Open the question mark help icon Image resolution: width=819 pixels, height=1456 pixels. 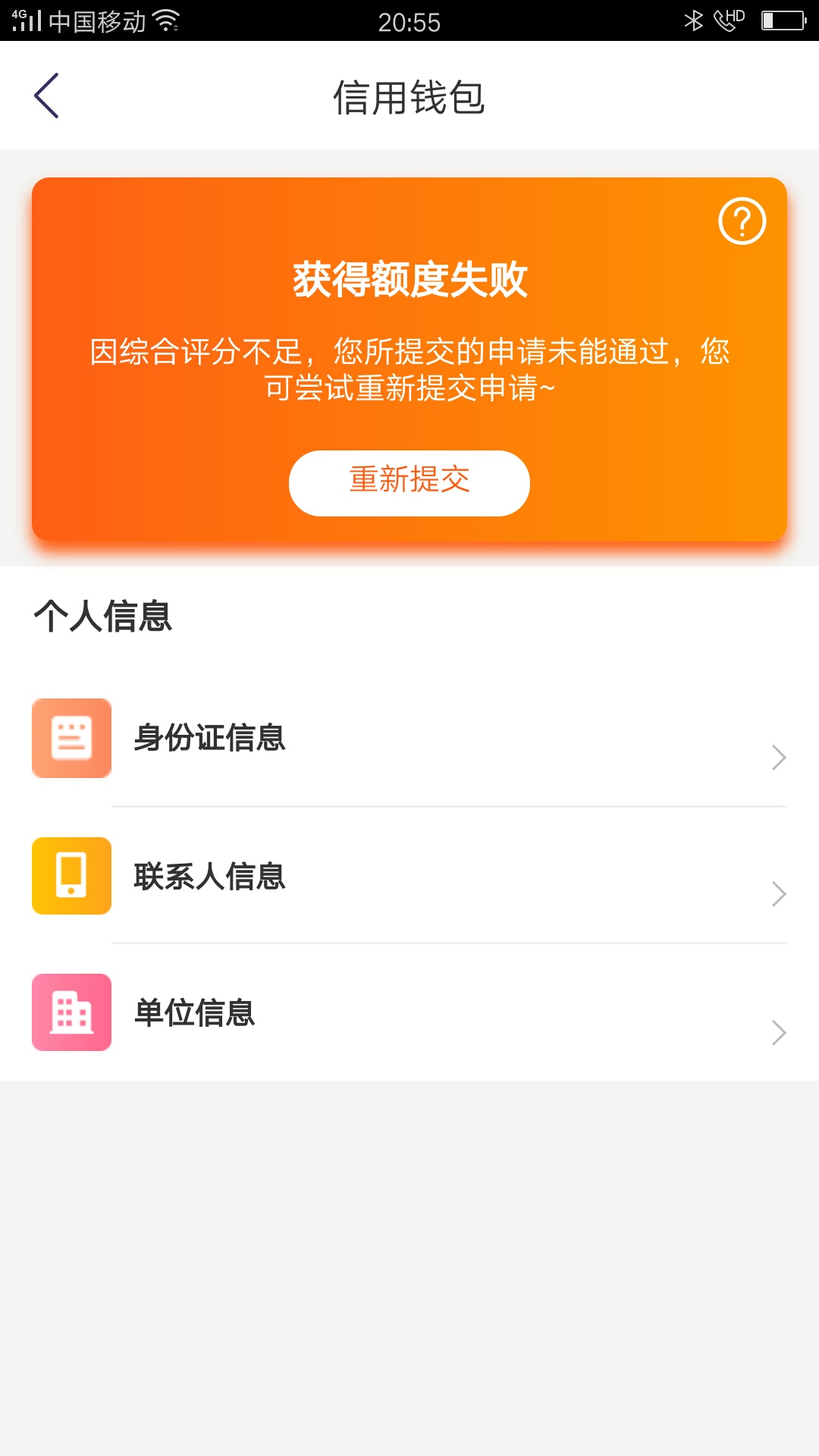[742, 221]
